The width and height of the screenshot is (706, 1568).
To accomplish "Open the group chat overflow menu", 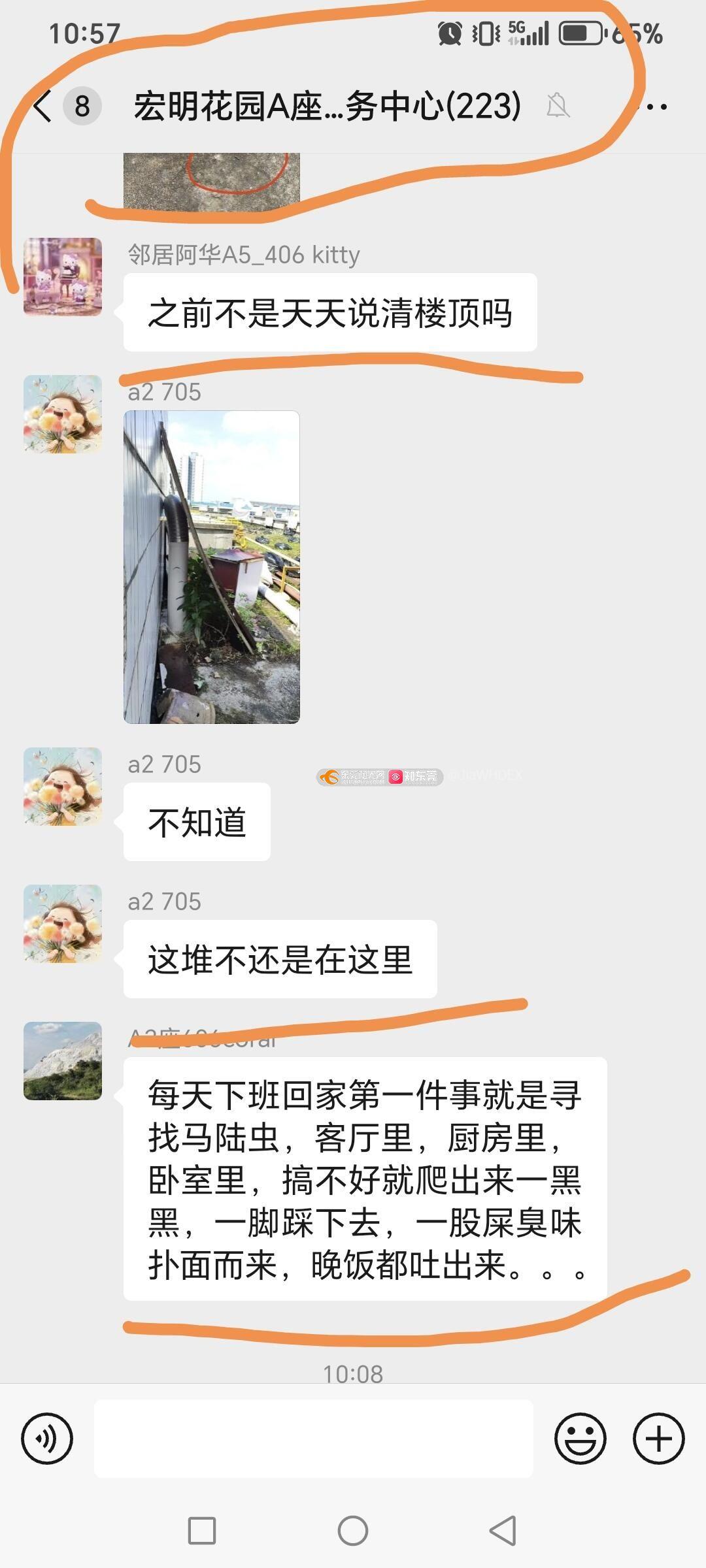I will (x=656, y=106).
